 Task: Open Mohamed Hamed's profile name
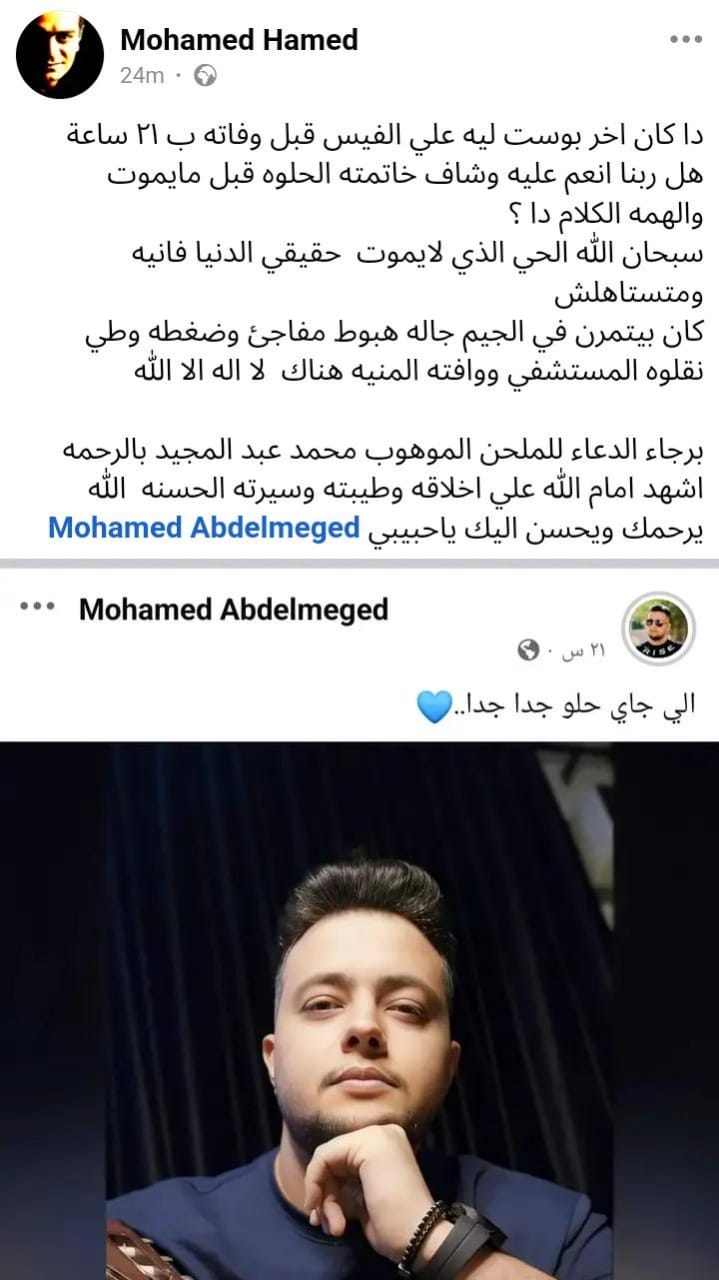click(238, 40)
